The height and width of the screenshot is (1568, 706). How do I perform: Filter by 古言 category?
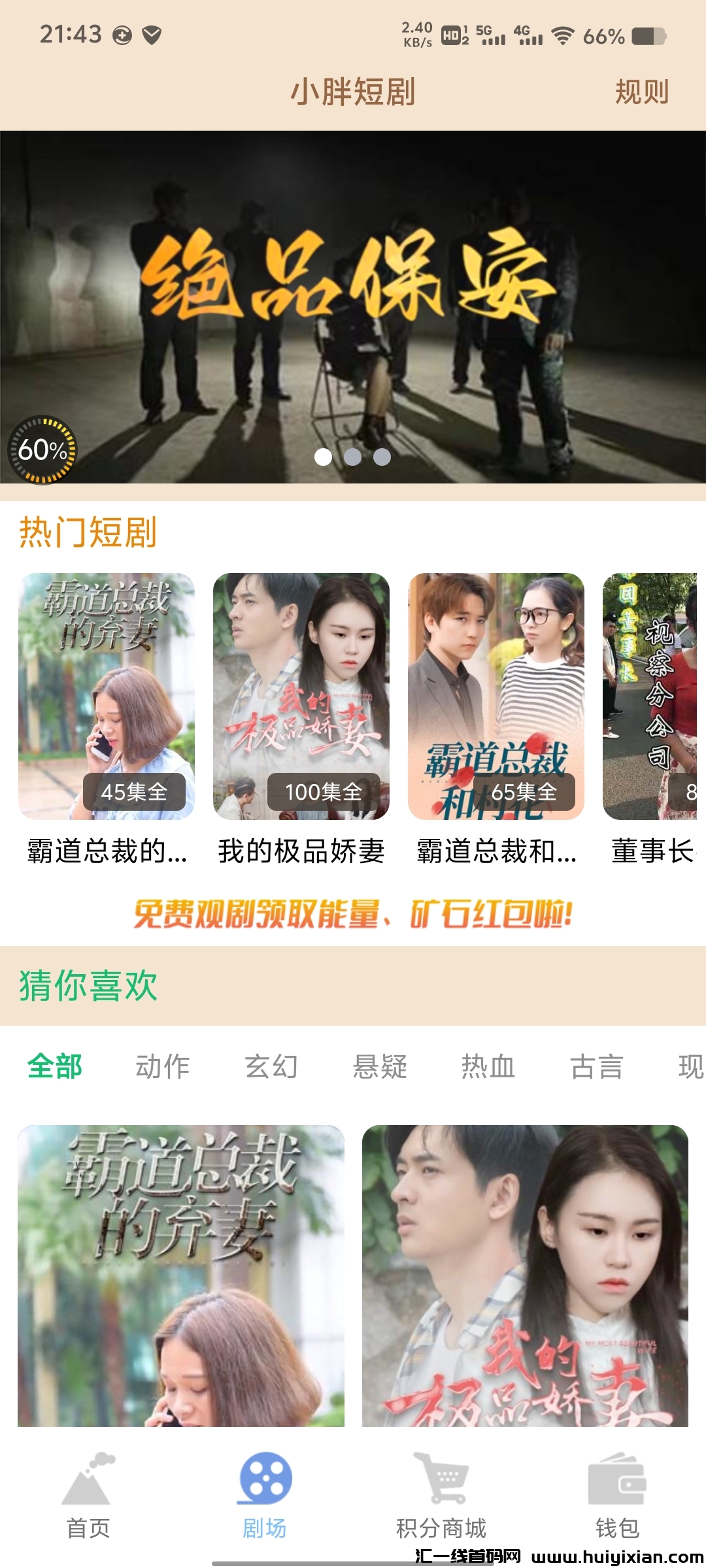point(597,1067)
